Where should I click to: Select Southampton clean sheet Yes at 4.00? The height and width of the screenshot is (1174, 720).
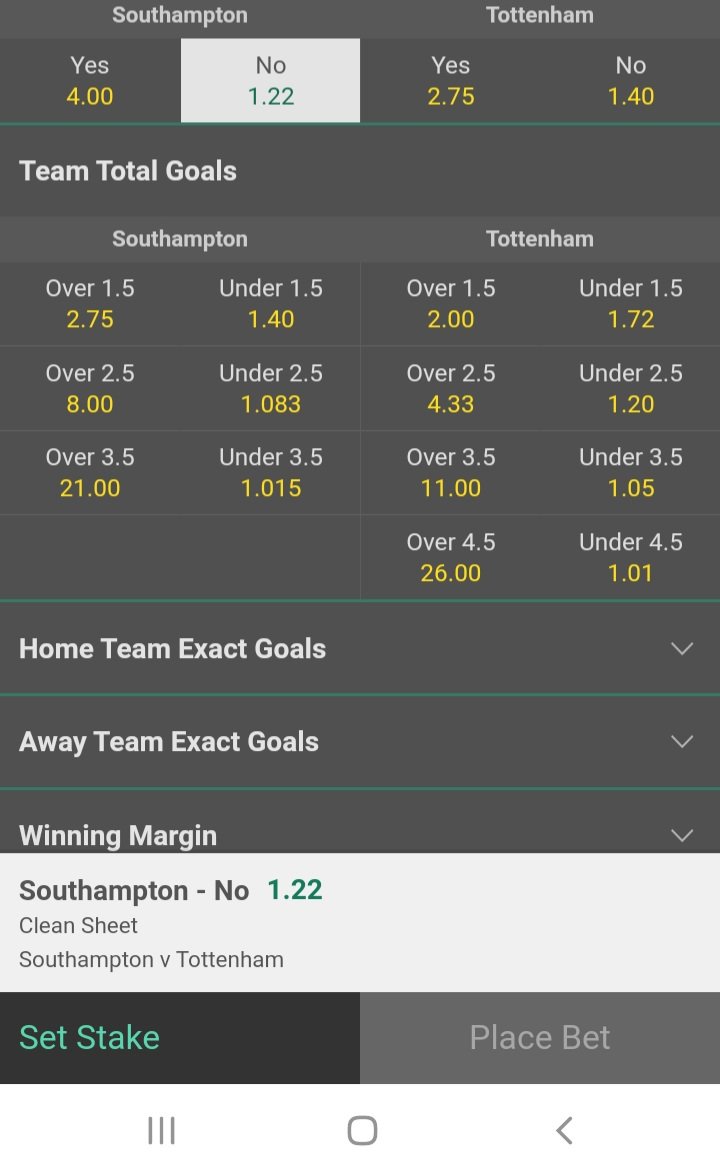90,80
